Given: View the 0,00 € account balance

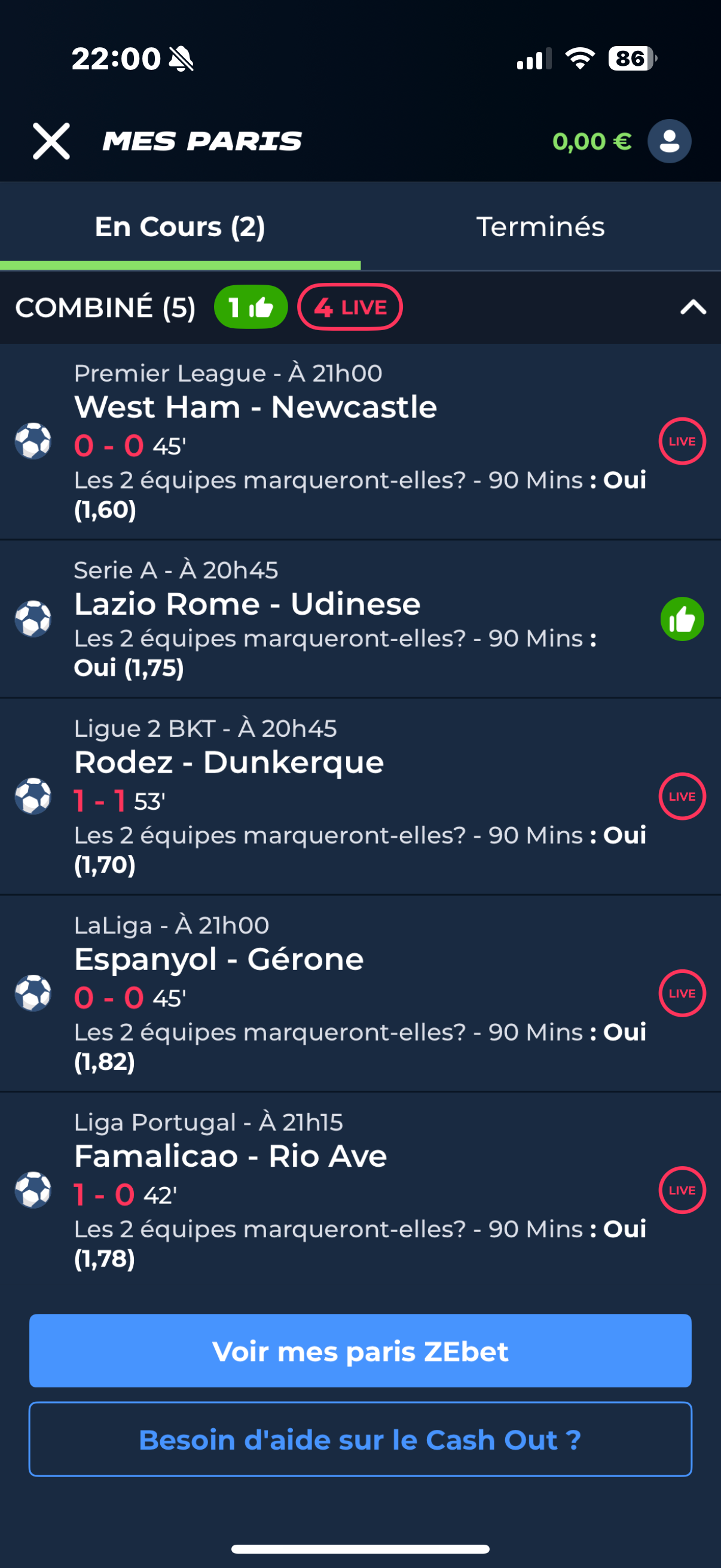Looking at the screenshot, I should click(x=591, y=141).
